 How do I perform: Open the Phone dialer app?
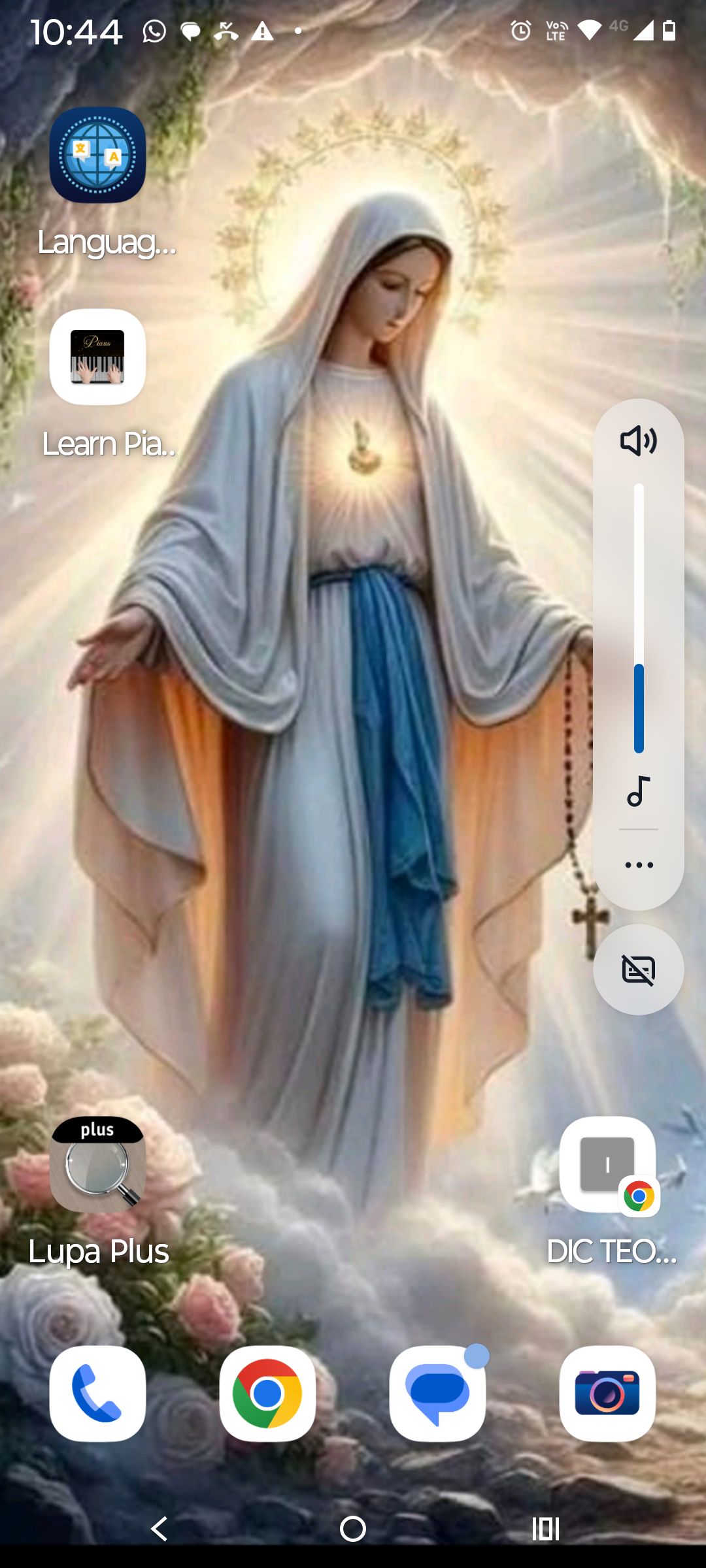[x=97, y=1394]
